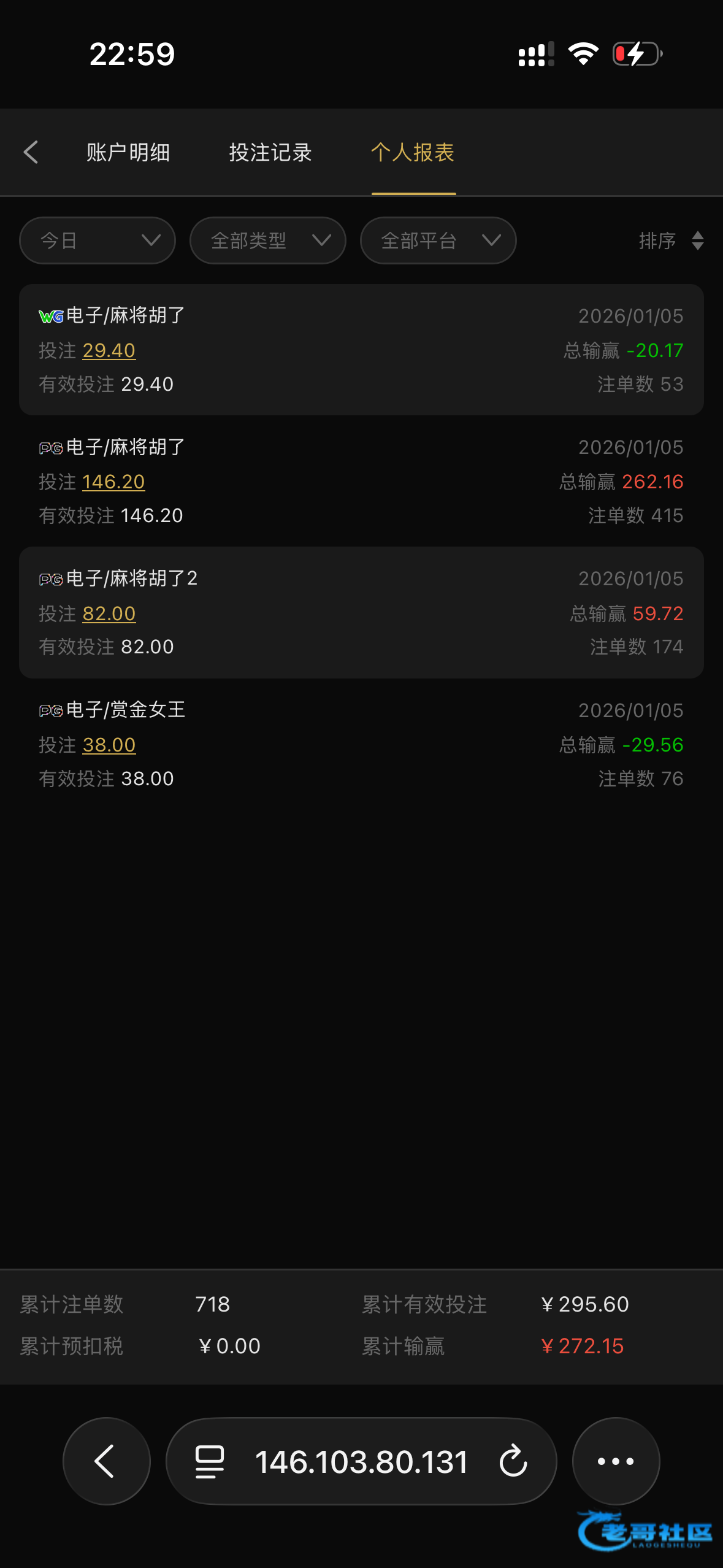The width and height of the screenshot is (723, 1568).
Task: Select the 个人报表 tab
Action: click(x=413, y=152)
